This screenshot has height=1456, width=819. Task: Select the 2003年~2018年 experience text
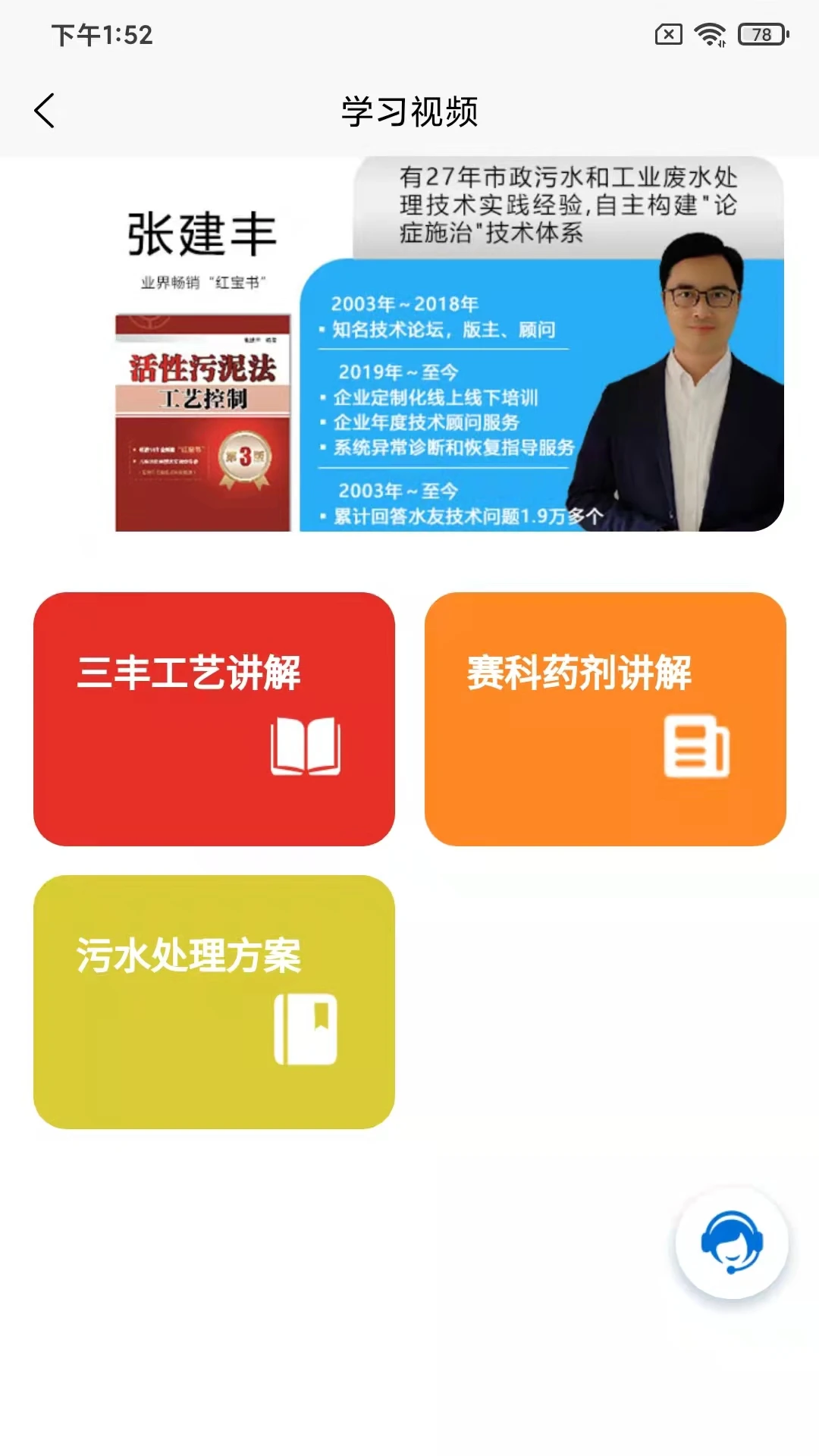click(404, 304)
